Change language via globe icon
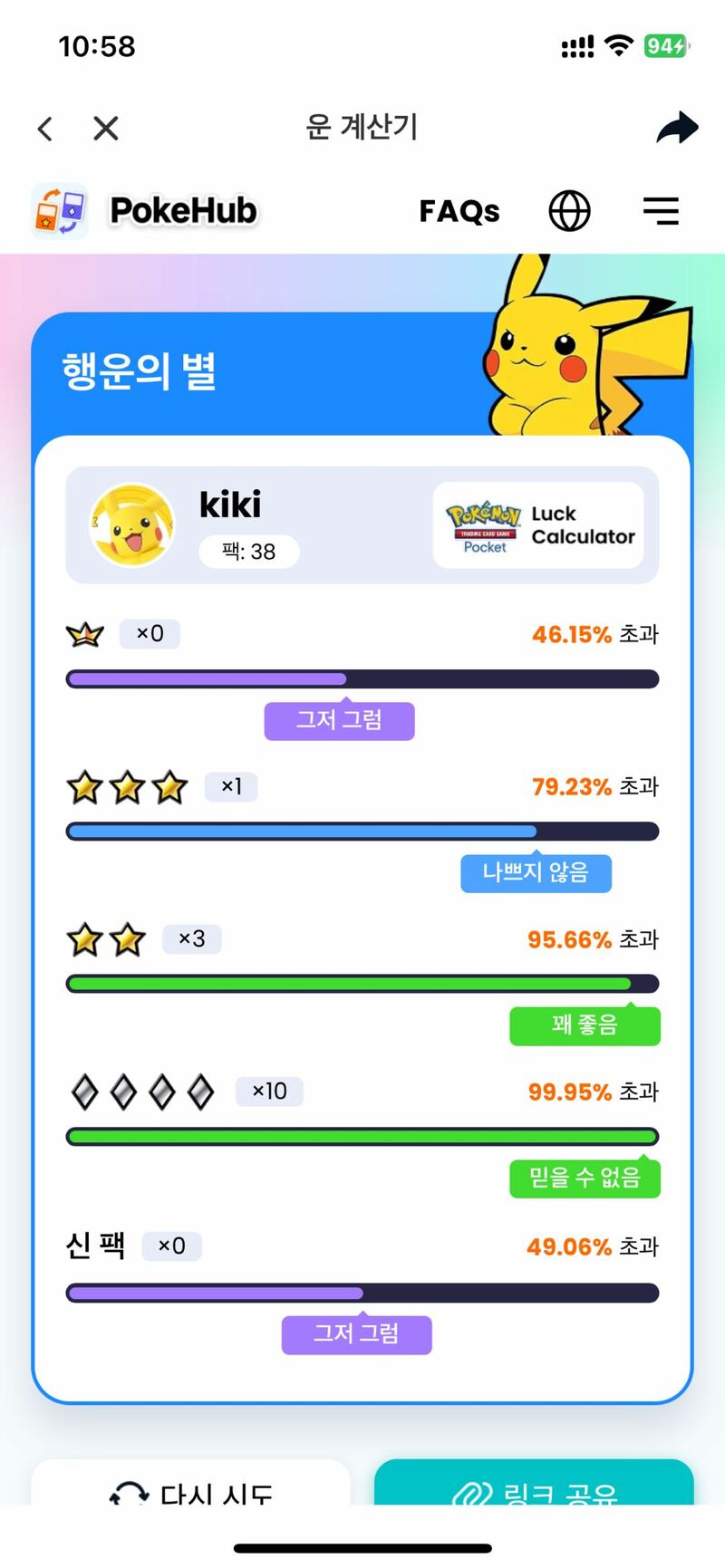Viewport: 725px width, 1568px height. (569, 211)
